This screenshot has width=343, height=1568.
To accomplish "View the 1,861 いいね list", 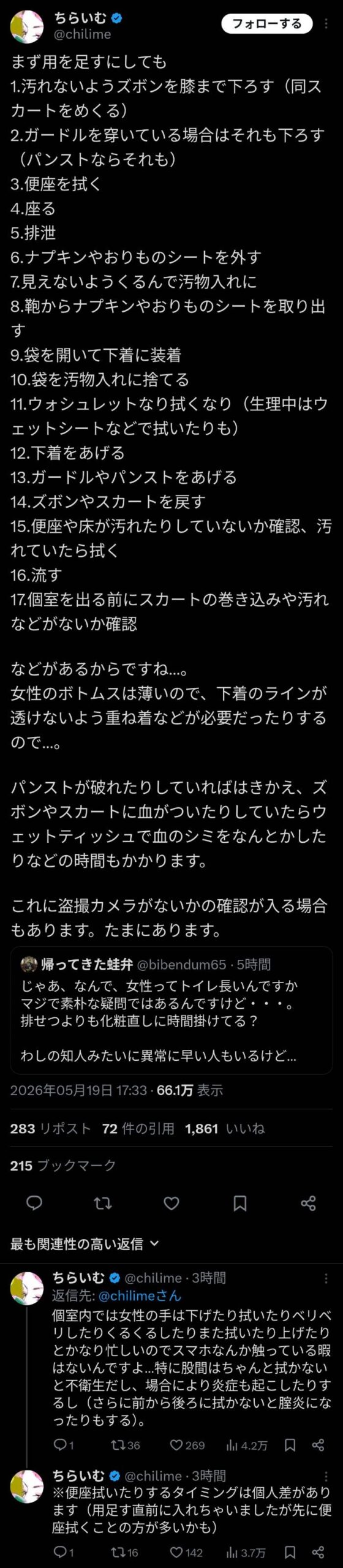I will click(x=224, y=1128).
